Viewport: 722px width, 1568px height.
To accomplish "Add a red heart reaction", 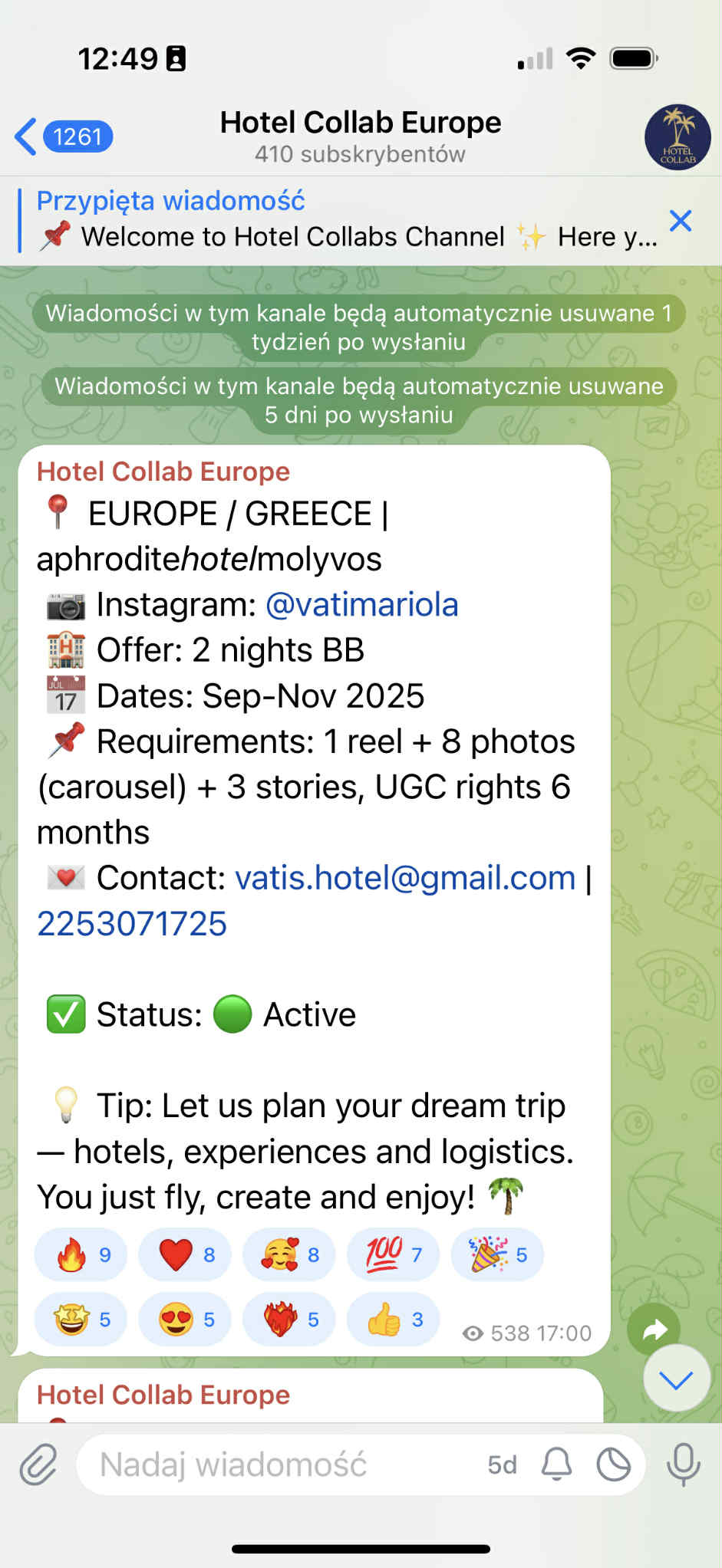I will pyautogui.click(x=185, y=1255).
